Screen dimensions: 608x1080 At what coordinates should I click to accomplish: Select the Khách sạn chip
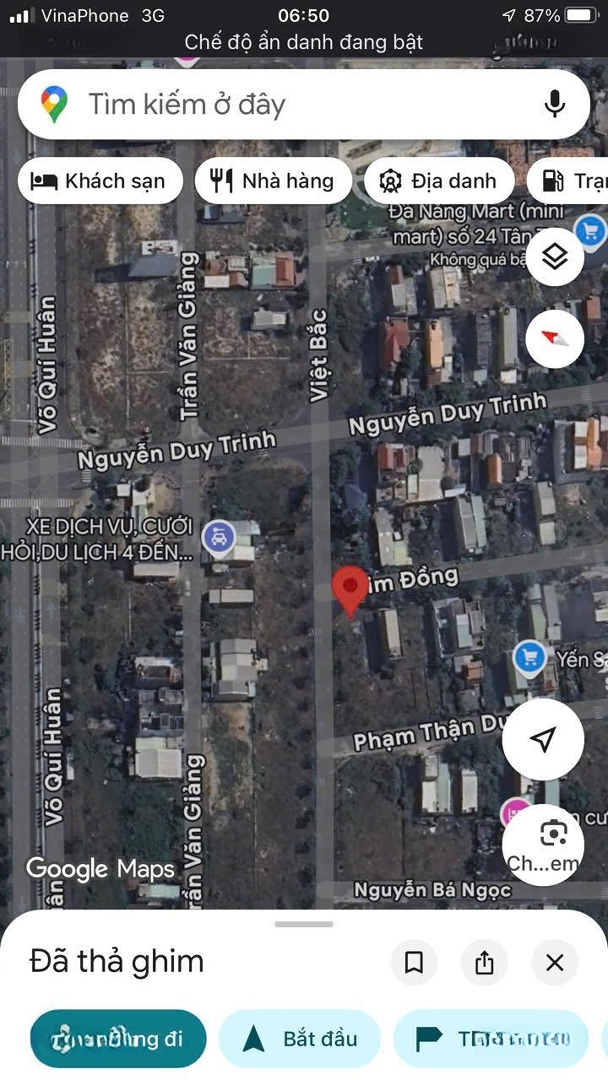click(x=99, y=181)
